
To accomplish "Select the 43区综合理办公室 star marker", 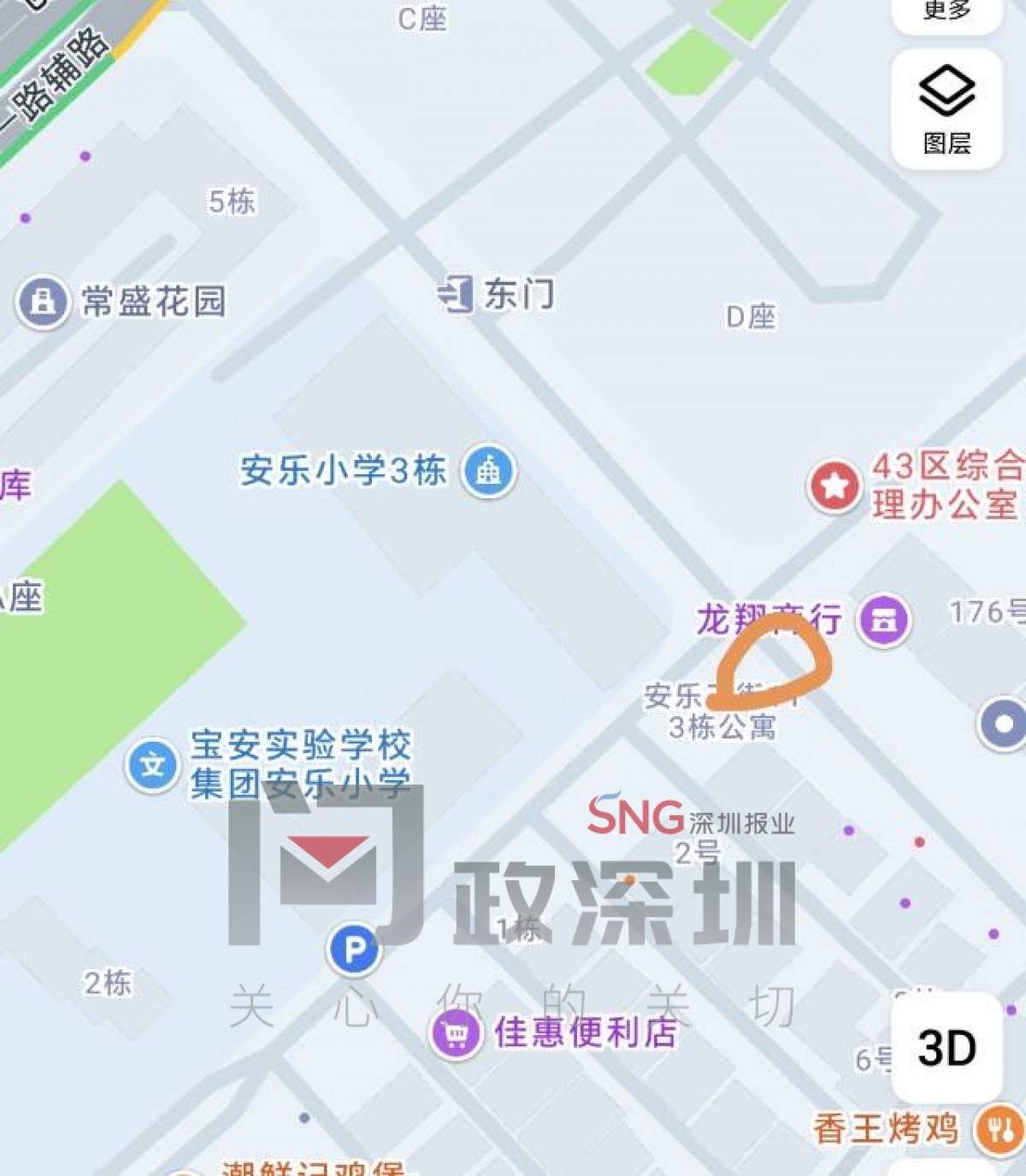I will point(834,485).
